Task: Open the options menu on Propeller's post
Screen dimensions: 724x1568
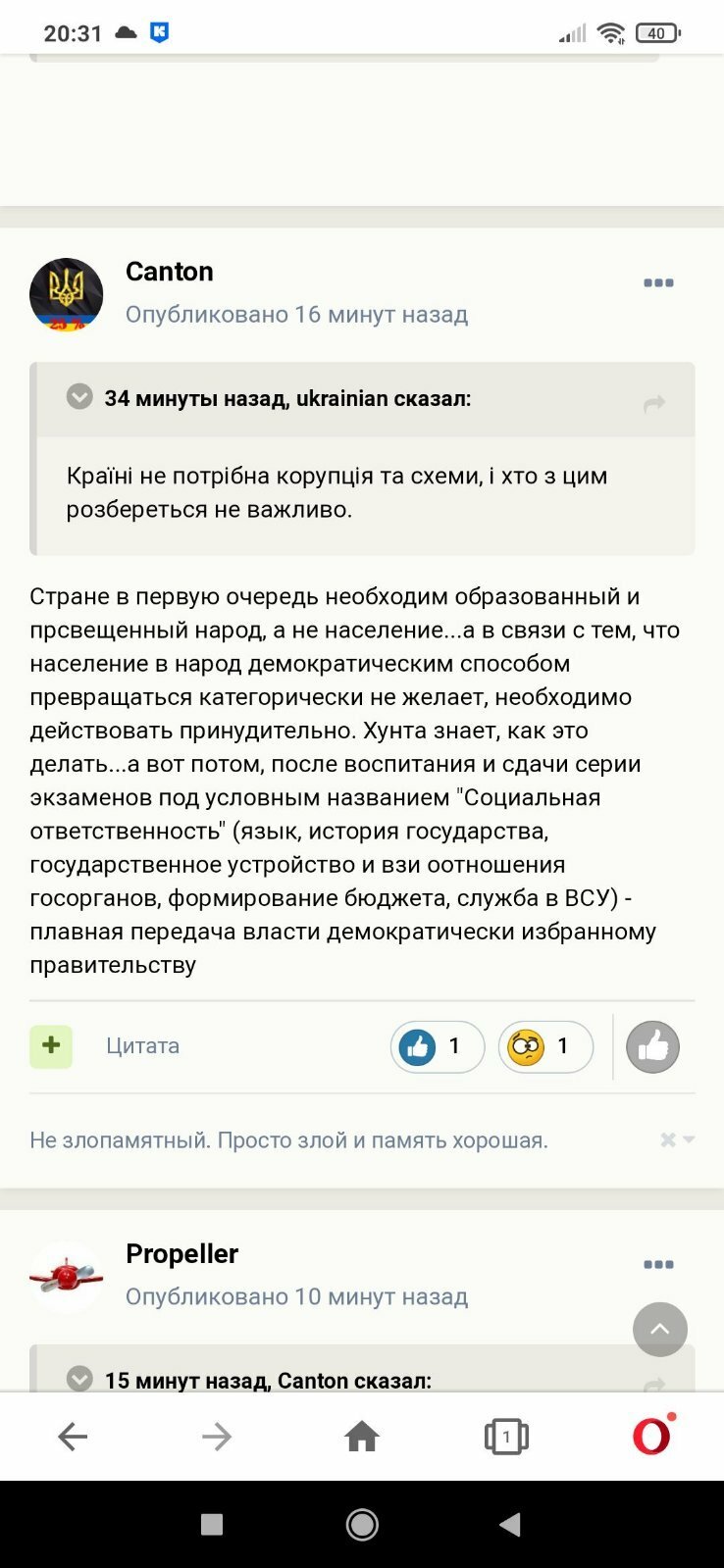Action: [x=658, y=1265]
